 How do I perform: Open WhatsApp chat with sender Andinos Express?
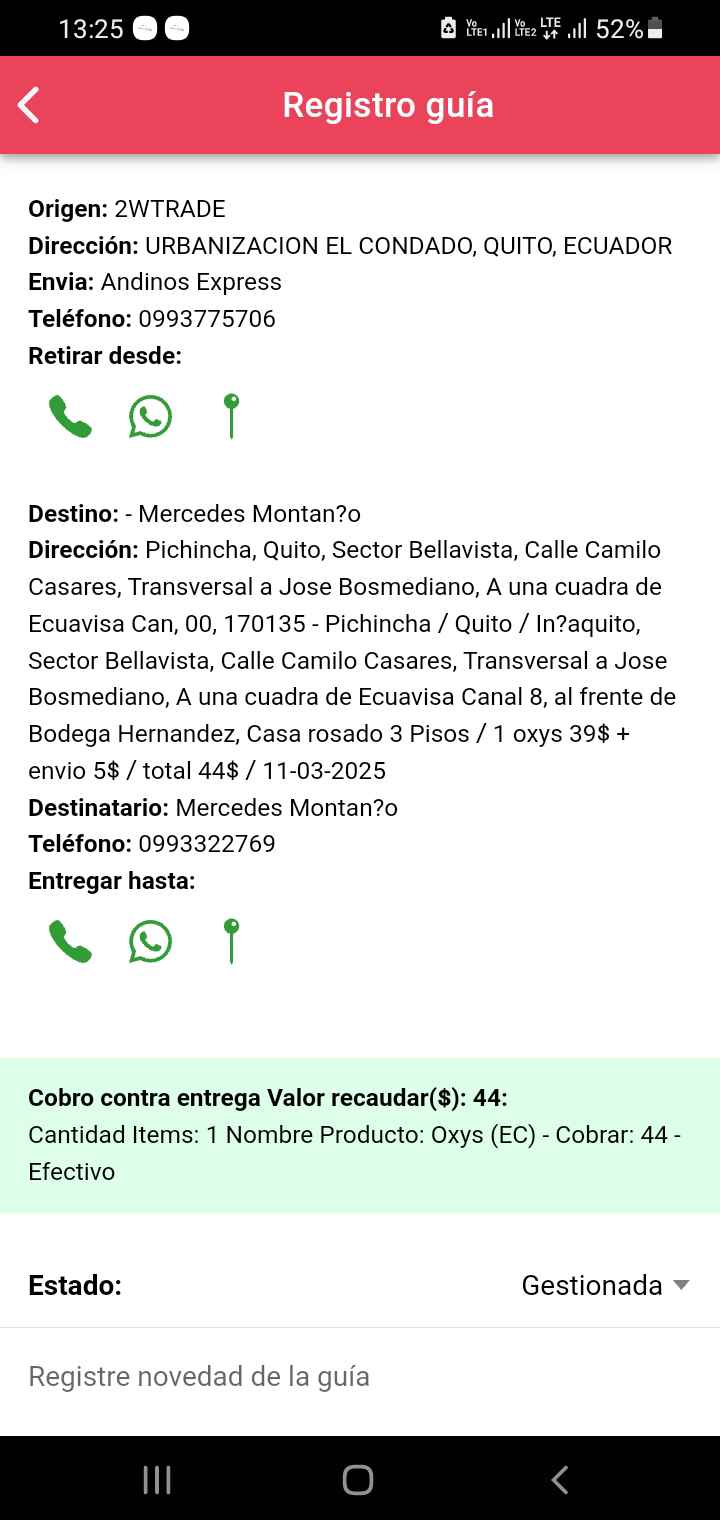coord(150,416)
